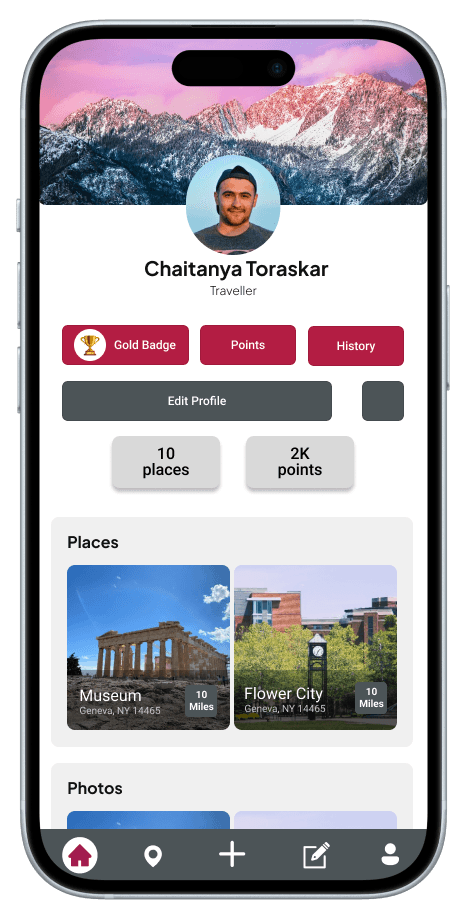The width and height of the screenshot is (467, 919).
Task: Go to the home tab
Action: tap(80, 856)
